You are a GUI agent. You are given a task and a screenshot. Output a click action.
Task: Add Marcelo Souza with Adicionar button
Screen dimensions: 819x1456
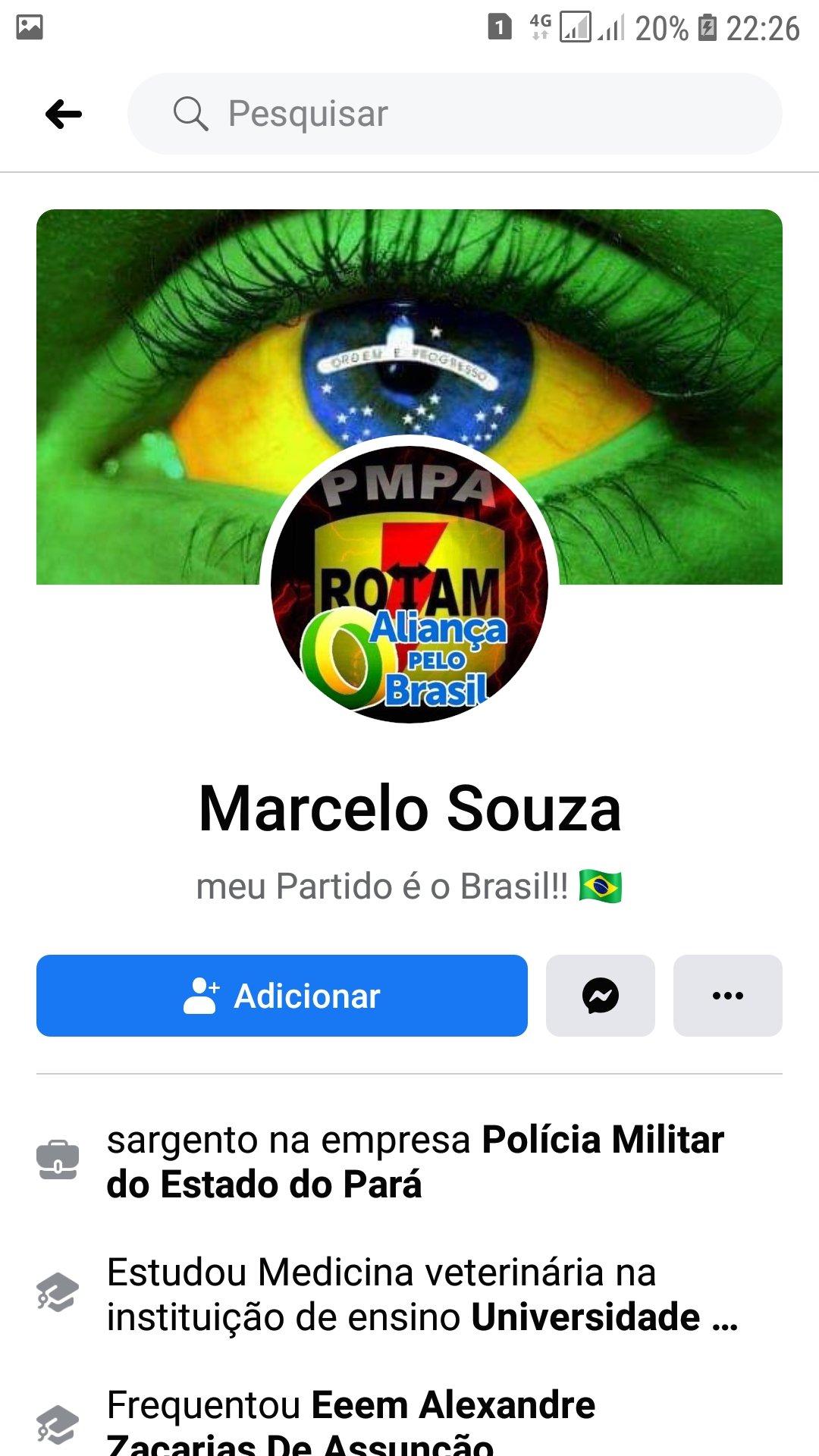tap(282, 996)
